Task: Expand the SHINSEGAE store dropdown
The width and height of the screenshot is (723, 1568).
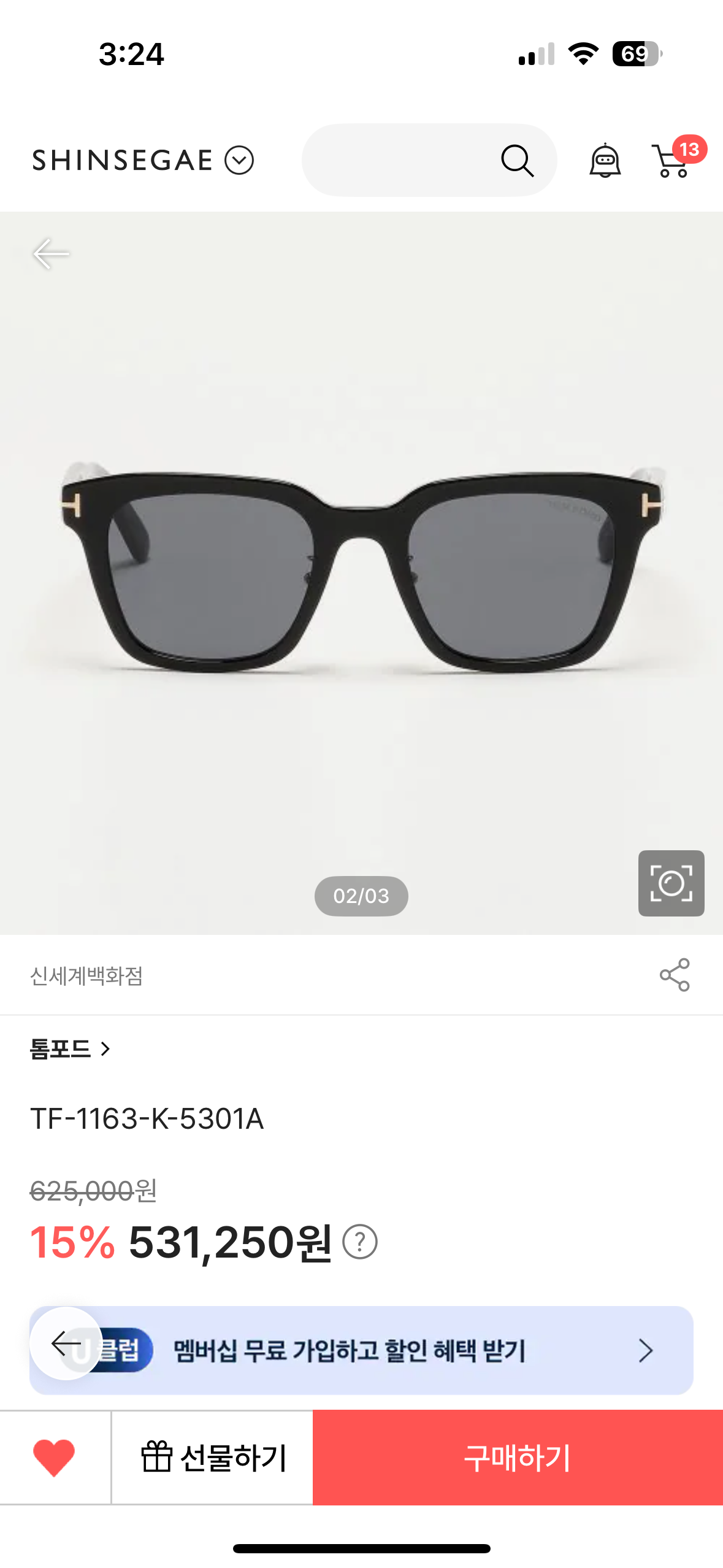Action: 239,161
